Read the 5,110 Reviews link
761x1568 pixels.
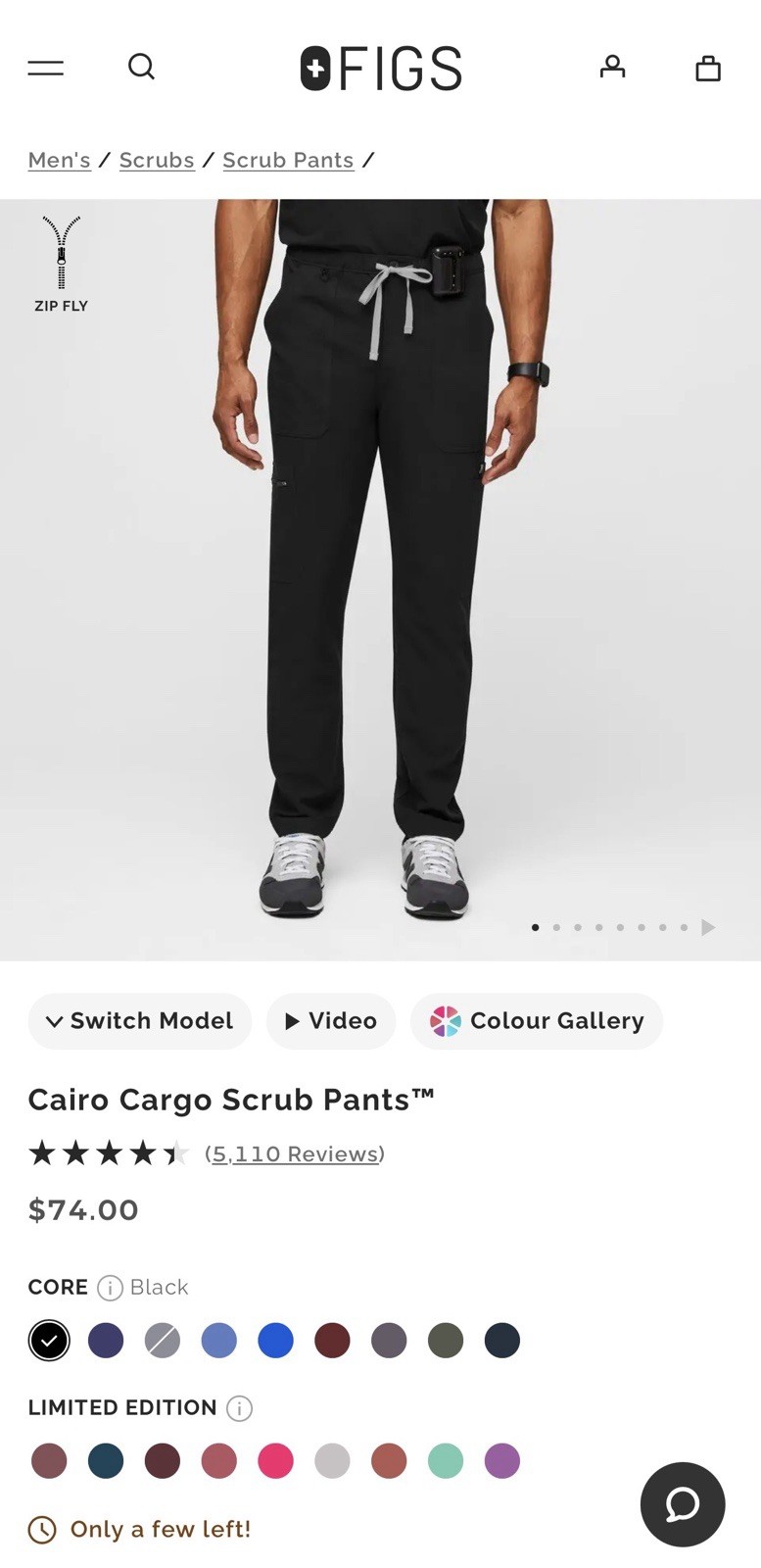(x=295, y=1154)
